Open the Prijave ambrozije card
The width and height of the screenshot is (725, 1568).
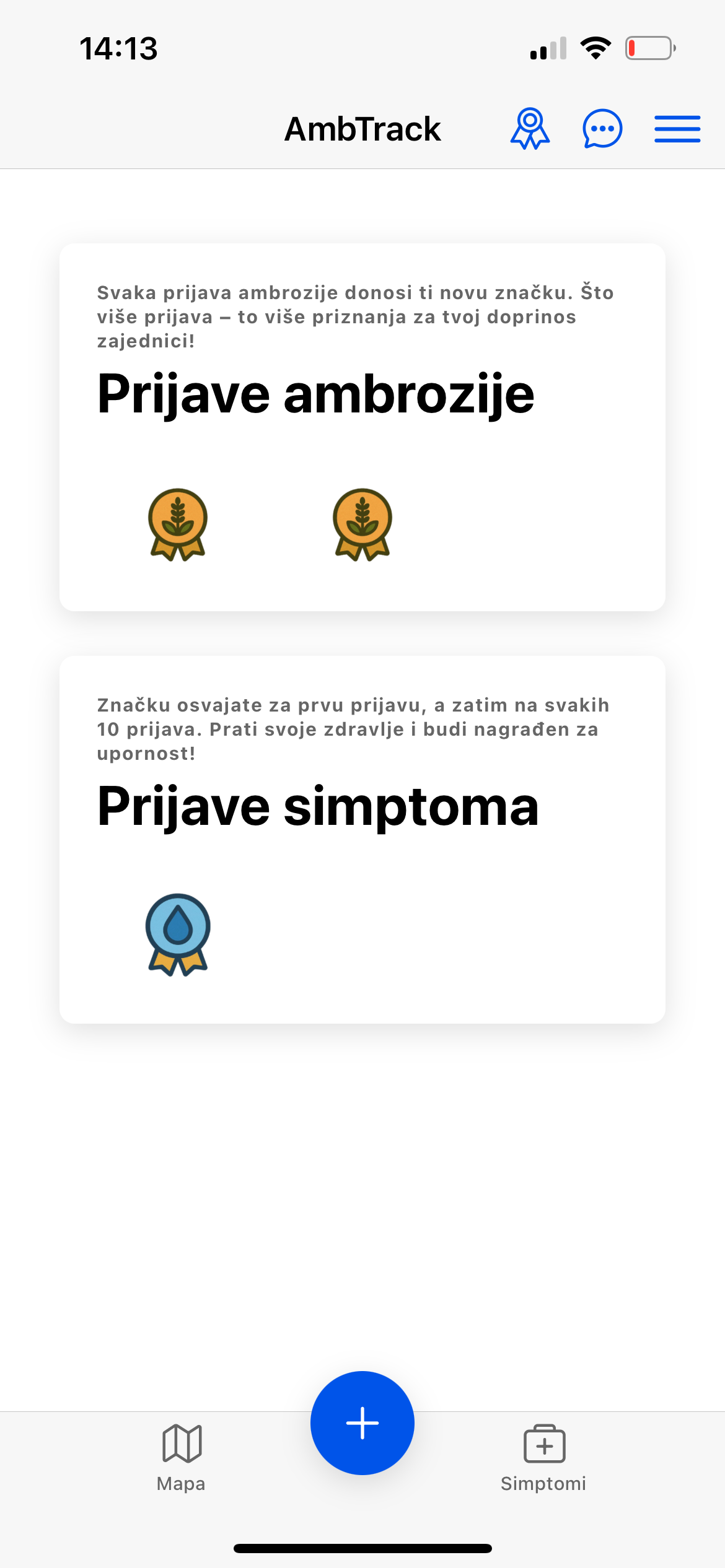(361, 427)
